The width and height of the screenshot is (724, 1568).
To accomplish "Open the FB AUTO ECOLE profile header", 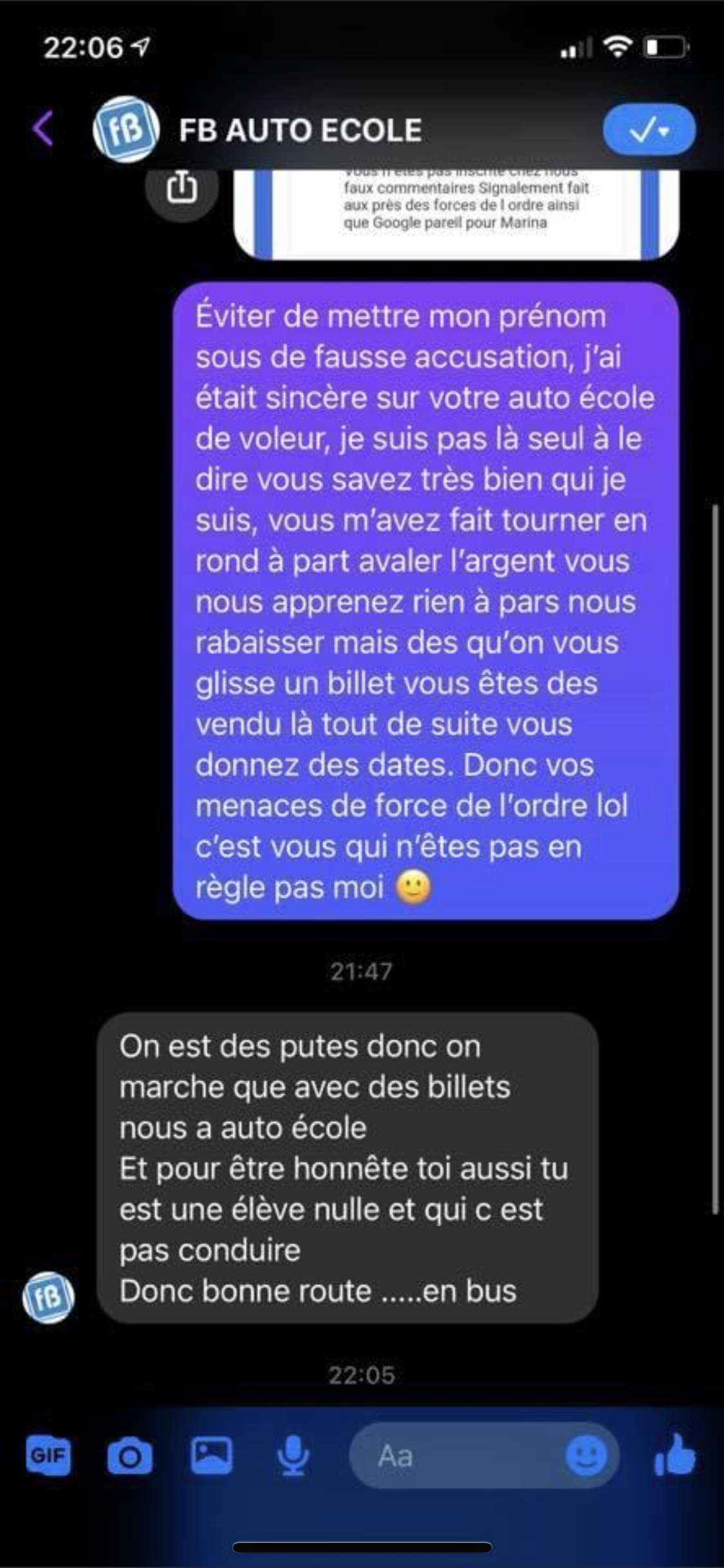I will coord(300,130).
